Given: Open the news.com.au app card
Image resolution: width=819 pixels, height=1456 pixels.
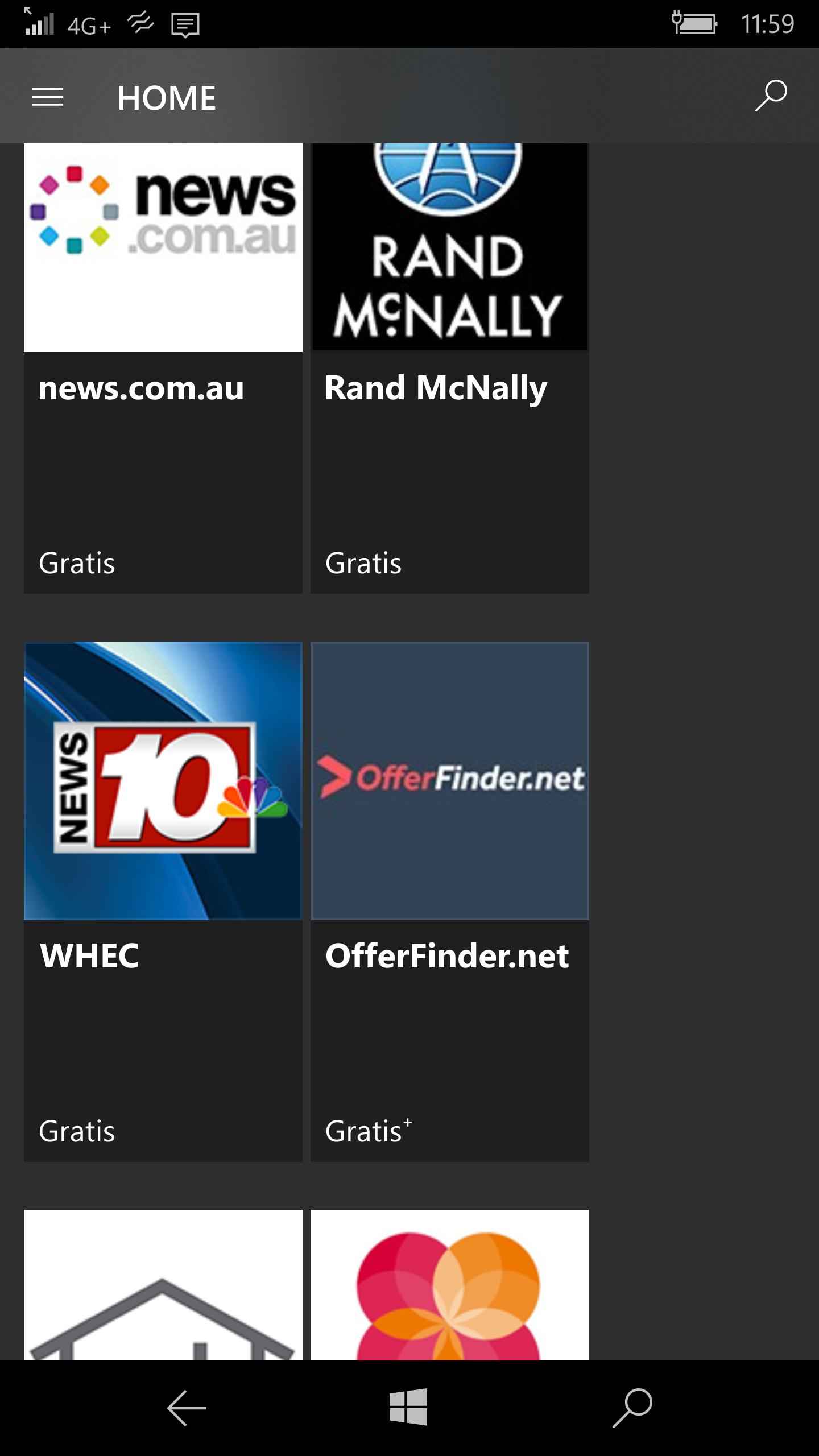Looking at the screenshot, I should point(163,367).
